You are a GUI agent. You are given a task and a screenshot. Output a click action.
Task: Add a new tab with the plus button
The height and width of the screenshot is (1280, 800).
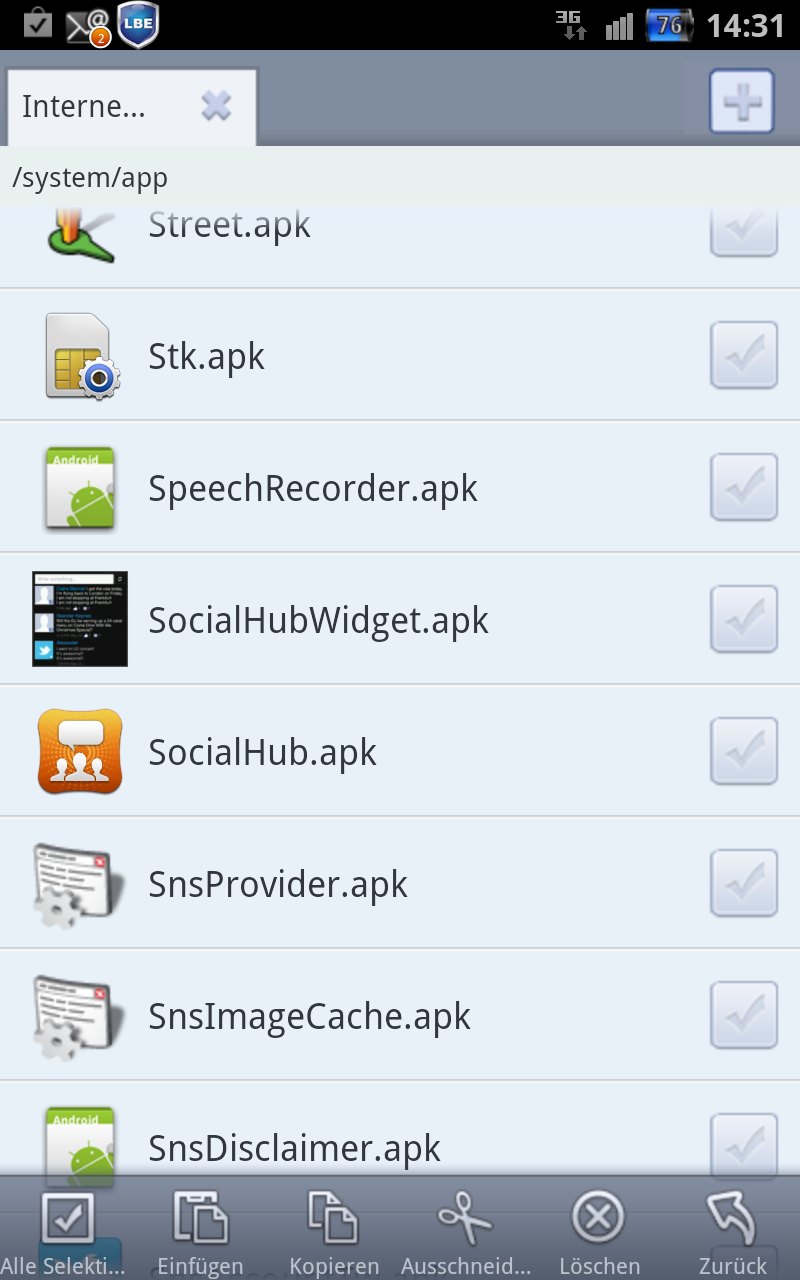point(742,102)
